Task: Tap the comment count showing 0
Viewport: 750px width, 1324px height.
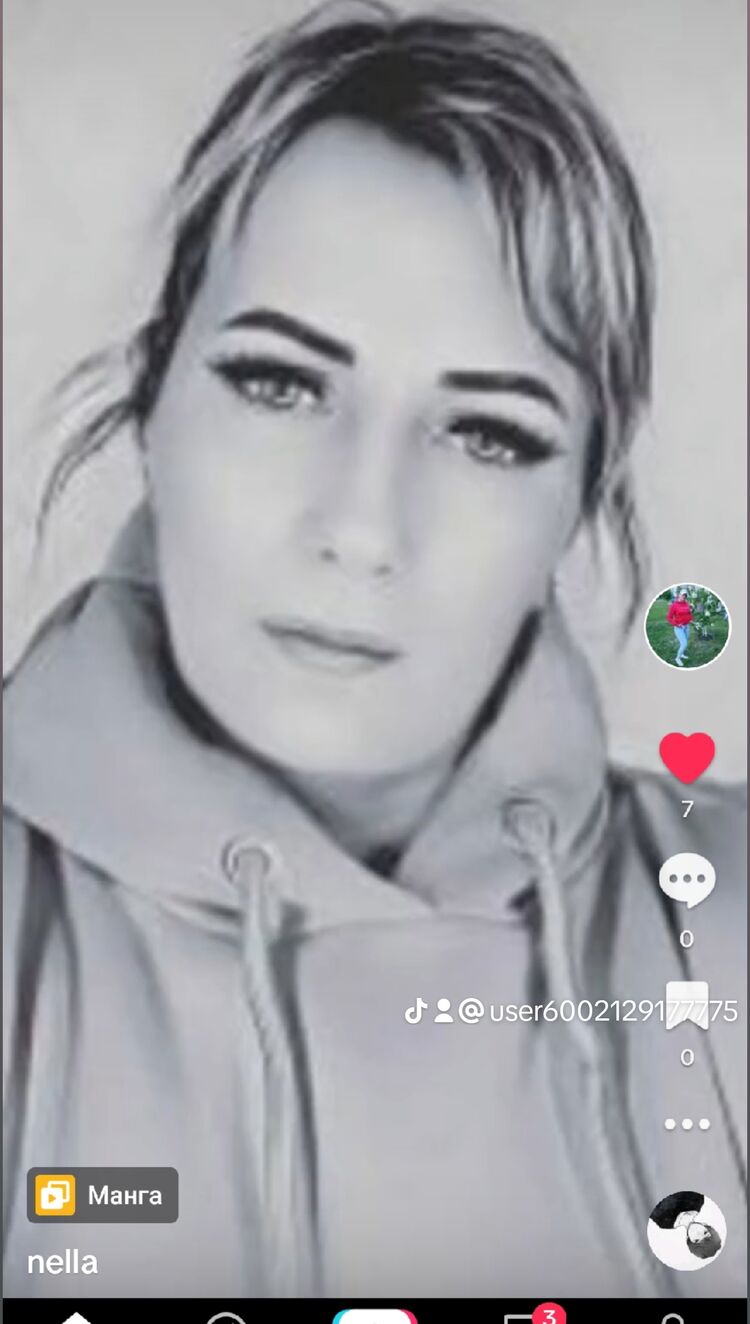Action: (x=686, y=938)
